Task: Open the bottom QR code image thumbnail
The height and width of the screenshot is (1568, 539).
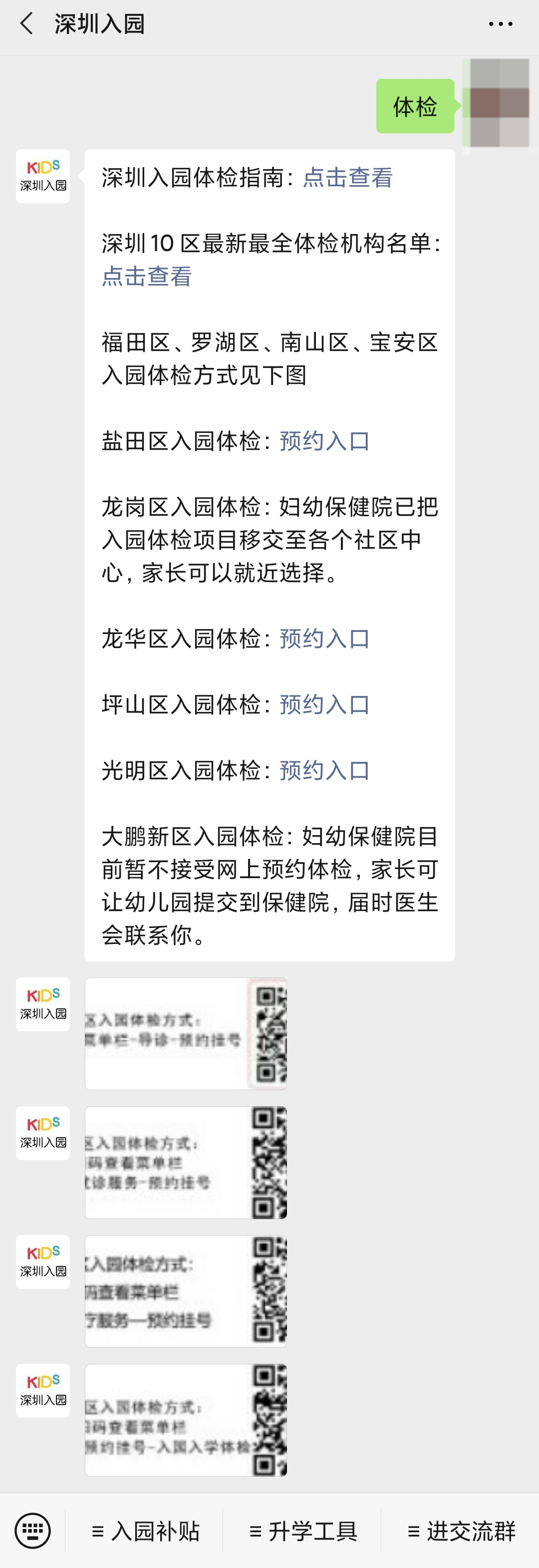Action: [186, 1421]
